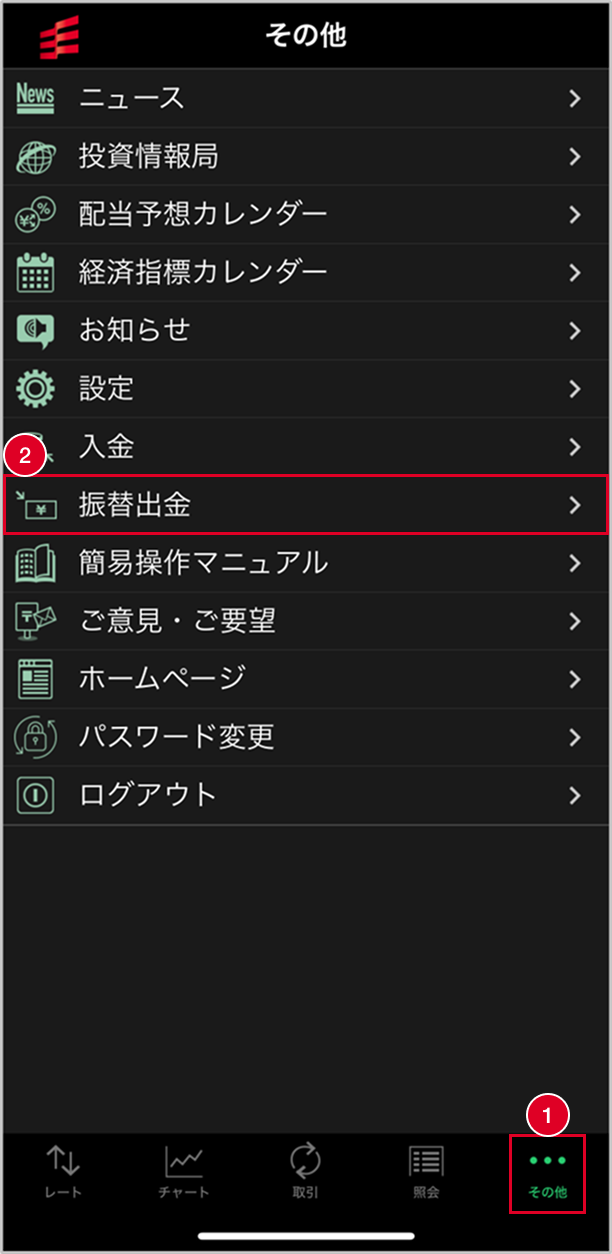Open 経済指標カレンダー
Image resolution: width=612 pixels, height=1254 pixels.
(306, 272)
